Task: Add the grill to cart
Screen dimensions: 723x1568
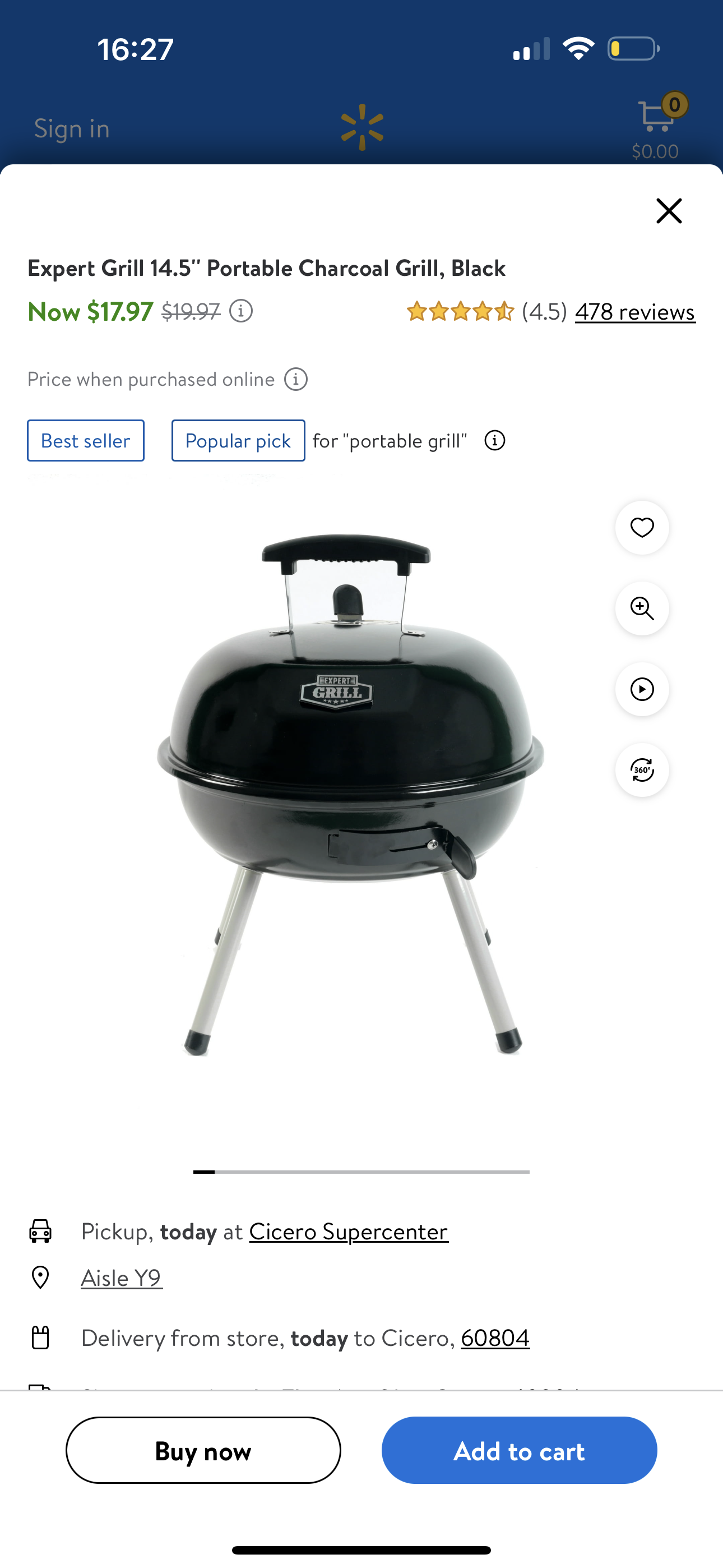Action: (519, 1451)
